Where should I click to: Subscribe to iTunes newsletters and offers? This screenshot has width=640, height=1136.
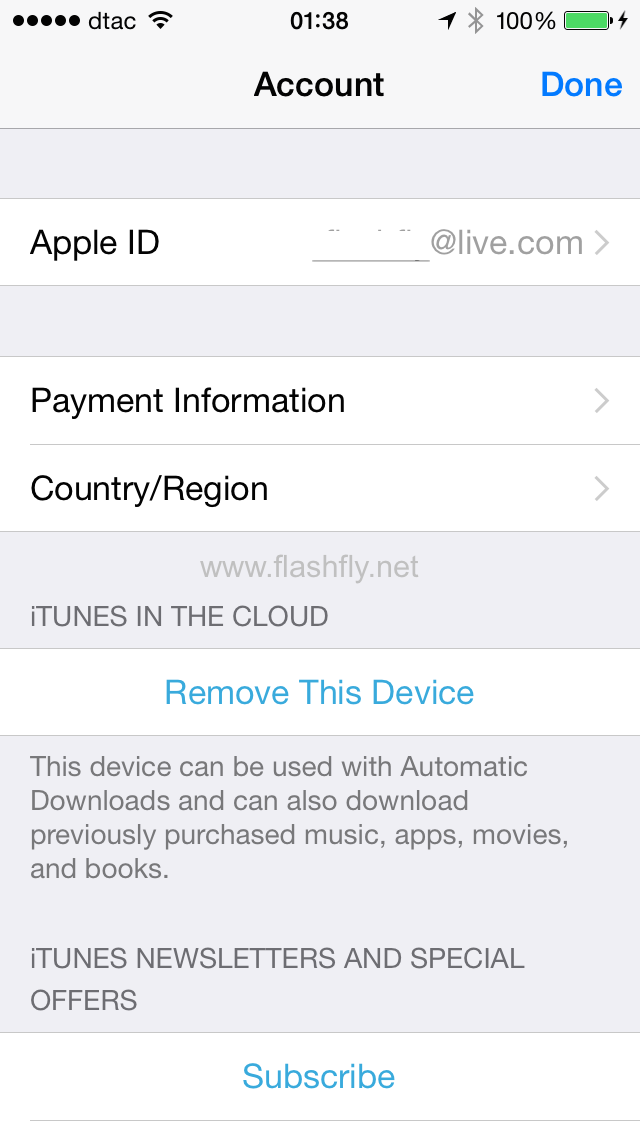[319, 1076]
